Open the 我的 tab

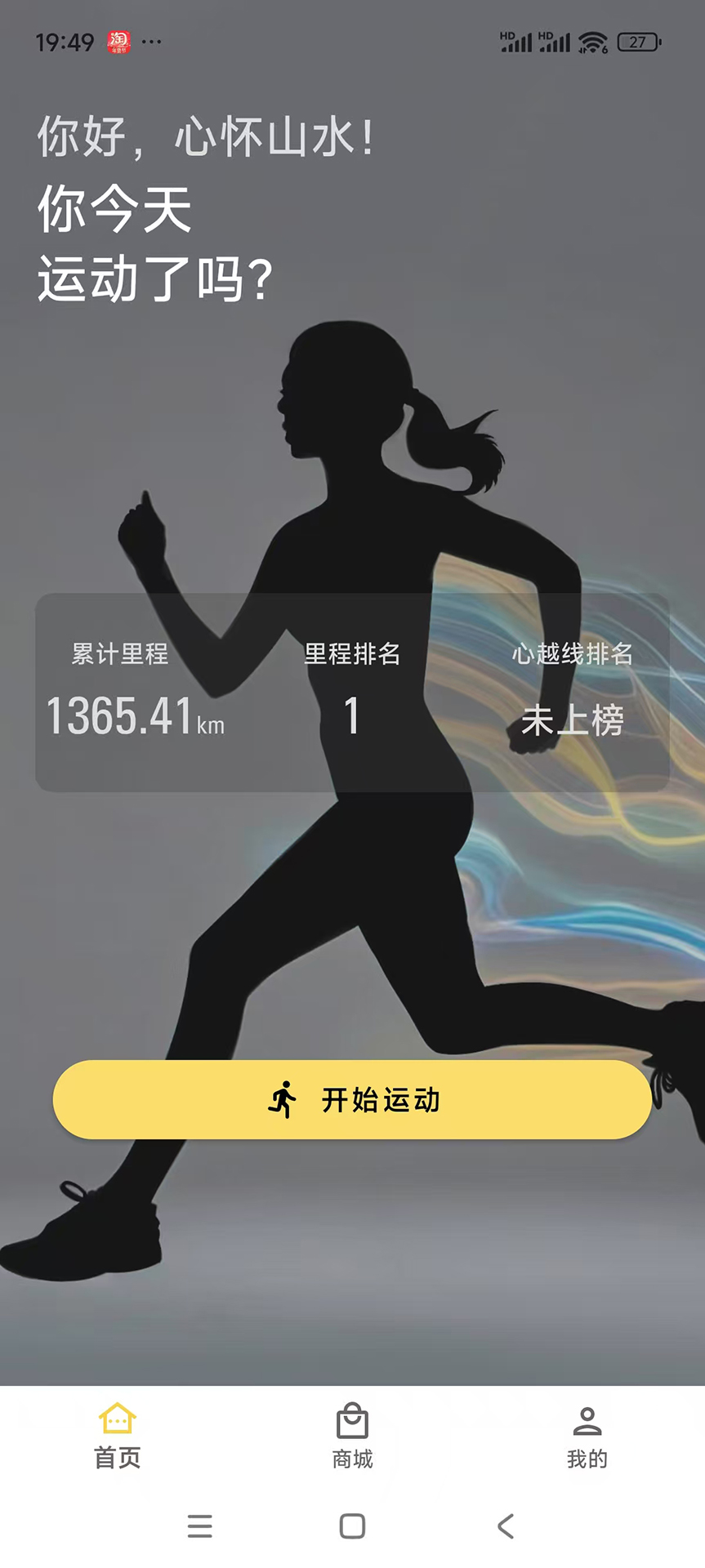point(587,1437)
